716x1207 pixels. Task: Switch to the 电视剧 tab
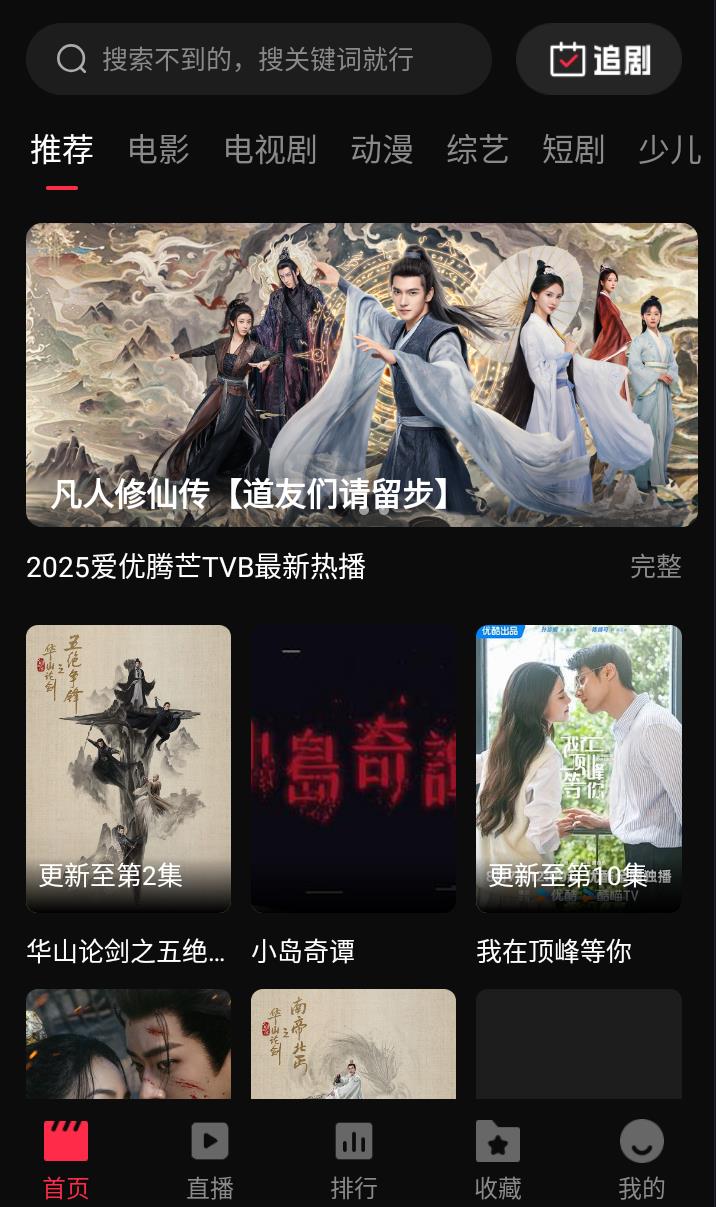(x=270, y=150)
